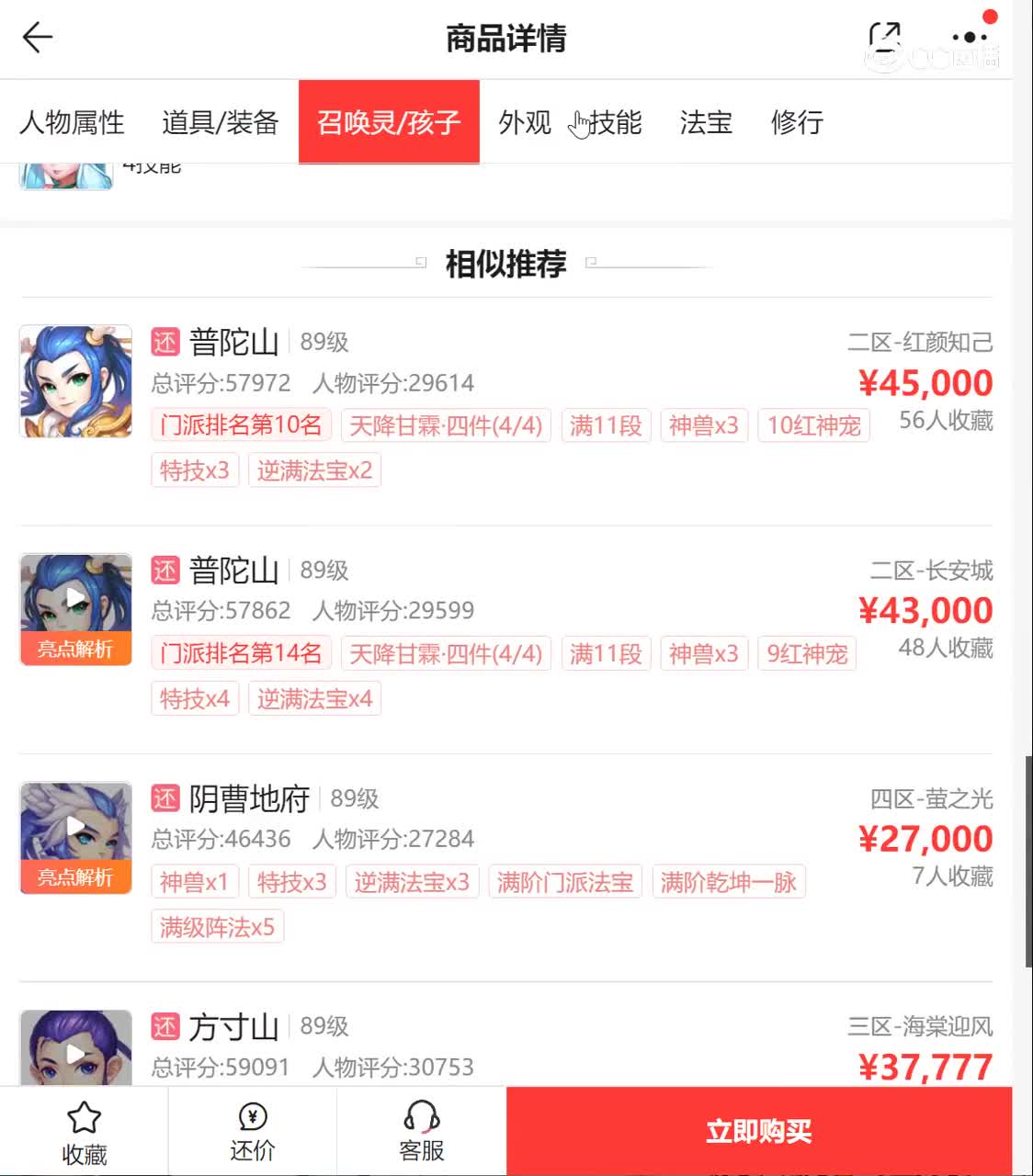Switch to the 外观 tab
This screenshot has height=1176, width=1033.
point(524,122)
